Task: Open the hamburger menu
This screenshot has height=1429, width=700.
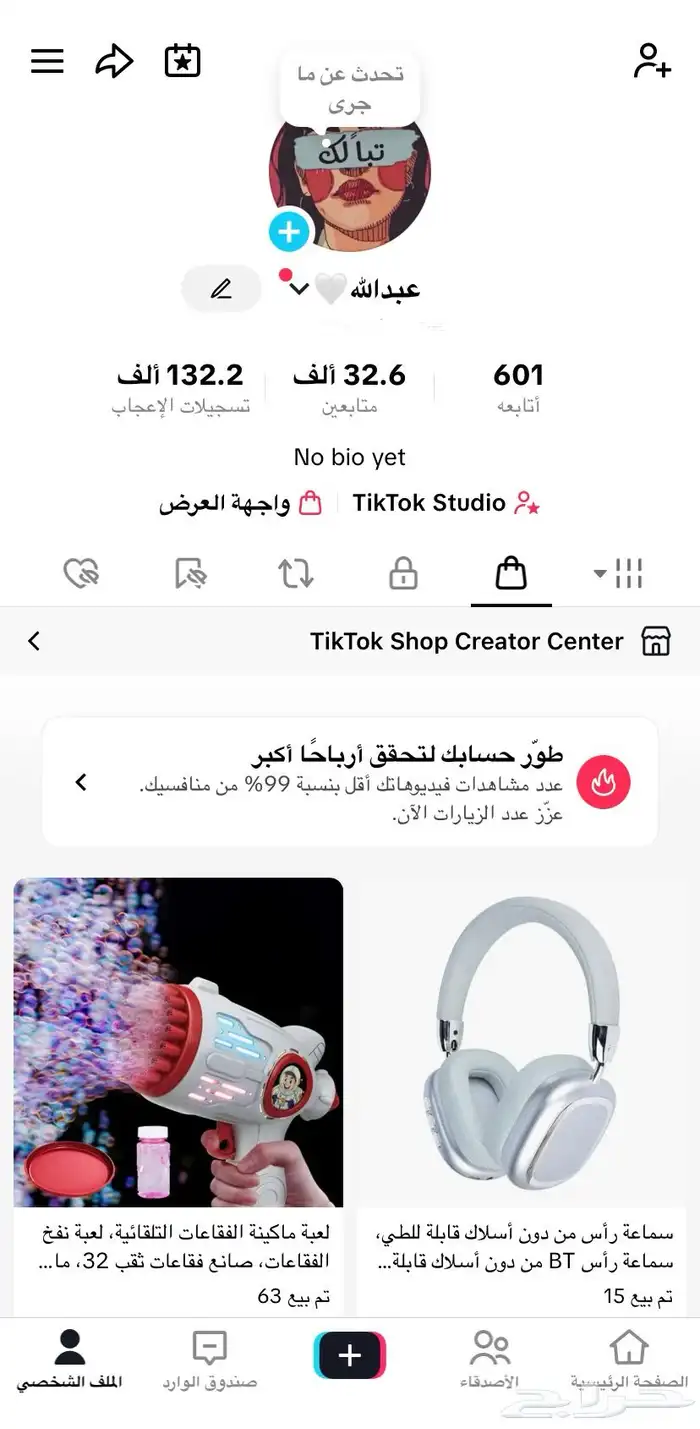Action: [x=47, y=62]
